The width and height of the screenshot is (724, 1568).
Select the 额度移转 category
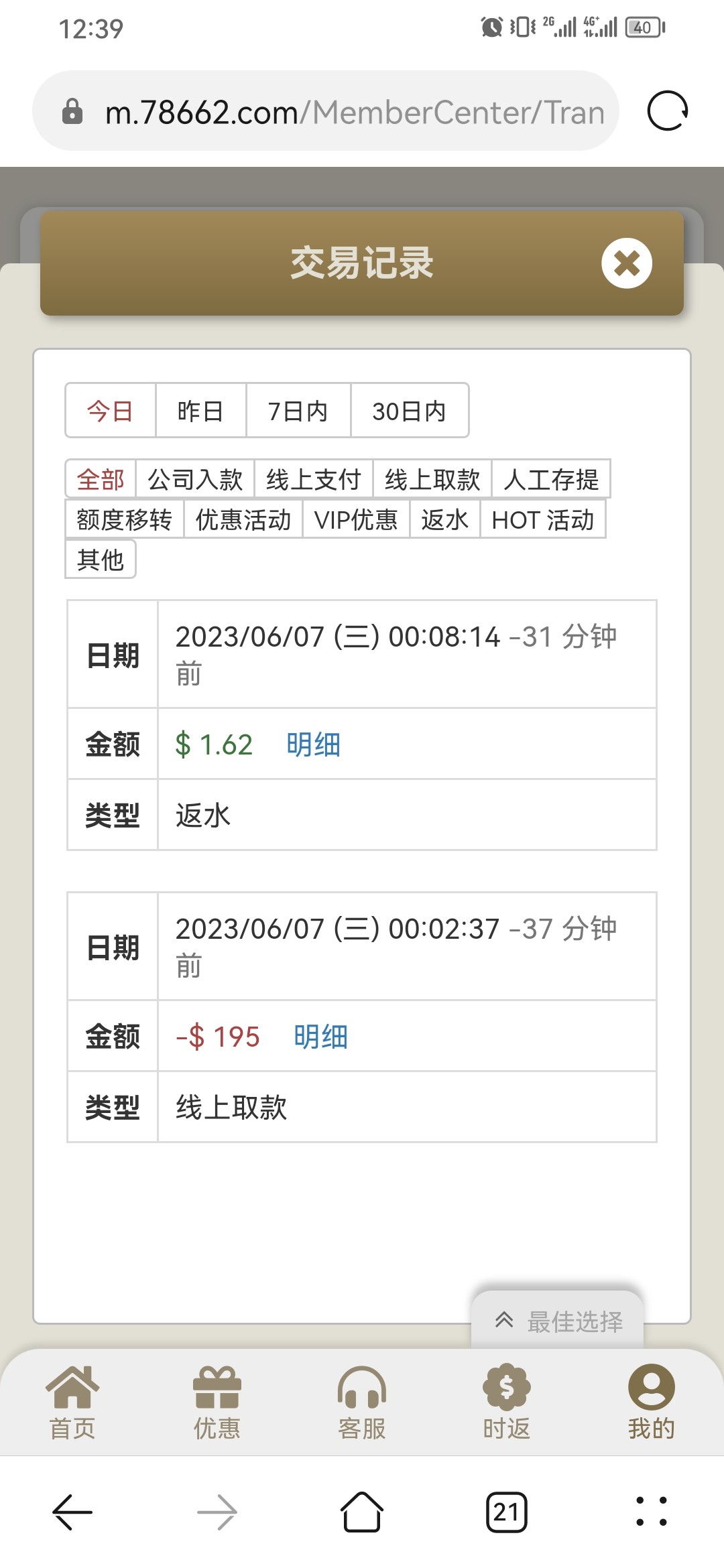pyautogui.click(x=124, y=519)
